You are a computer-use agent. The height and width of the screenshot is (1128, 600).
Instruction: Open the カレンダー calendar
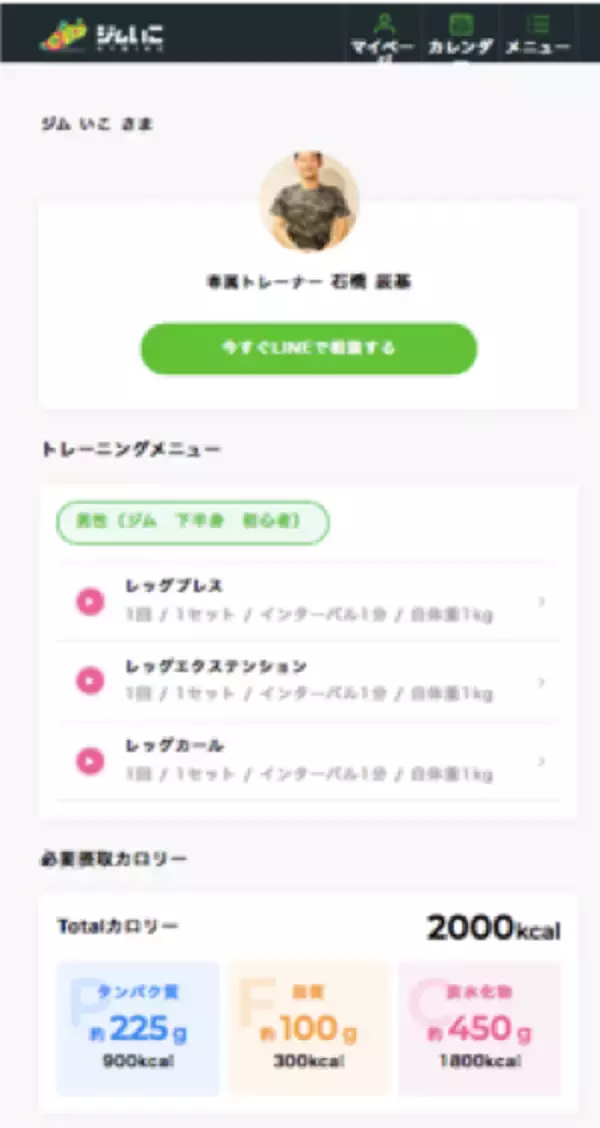[x=461, y=33]
